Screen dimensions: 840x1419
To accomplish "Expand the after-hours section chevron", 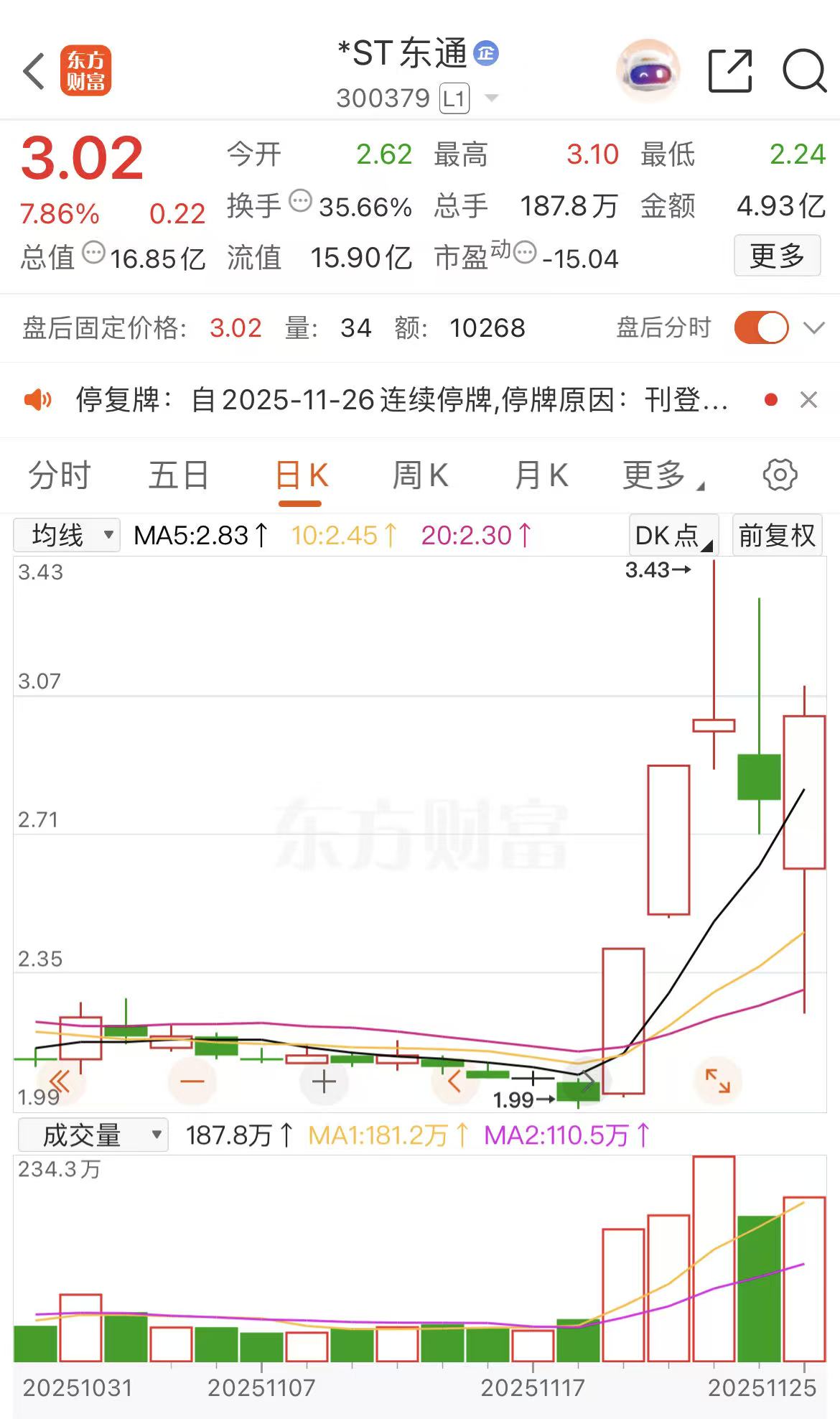I will pyautogui.click(x=813, y=328).
